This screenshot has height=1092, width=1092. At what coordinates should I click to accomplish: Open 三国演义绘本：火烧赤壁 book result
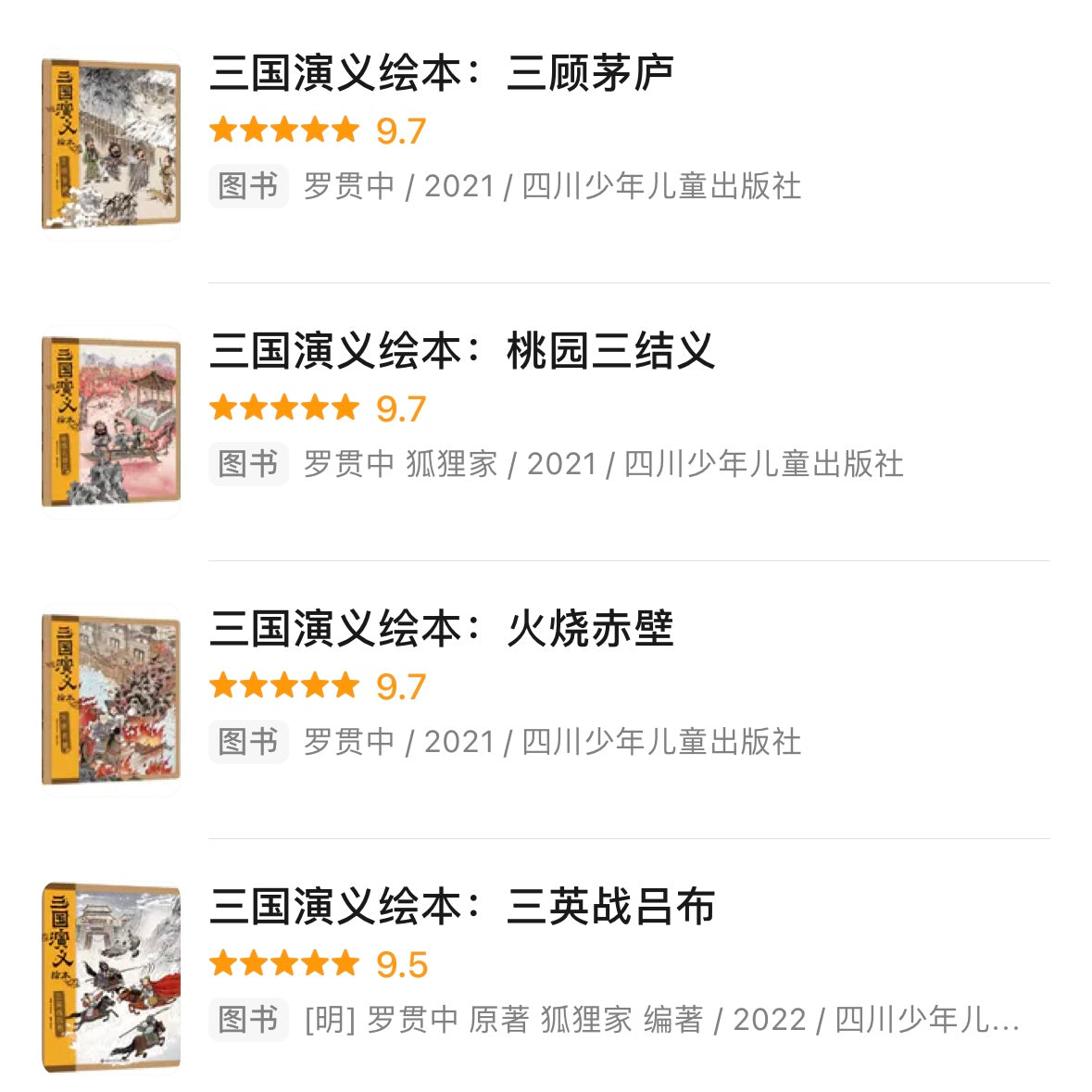tap(441, 630)
